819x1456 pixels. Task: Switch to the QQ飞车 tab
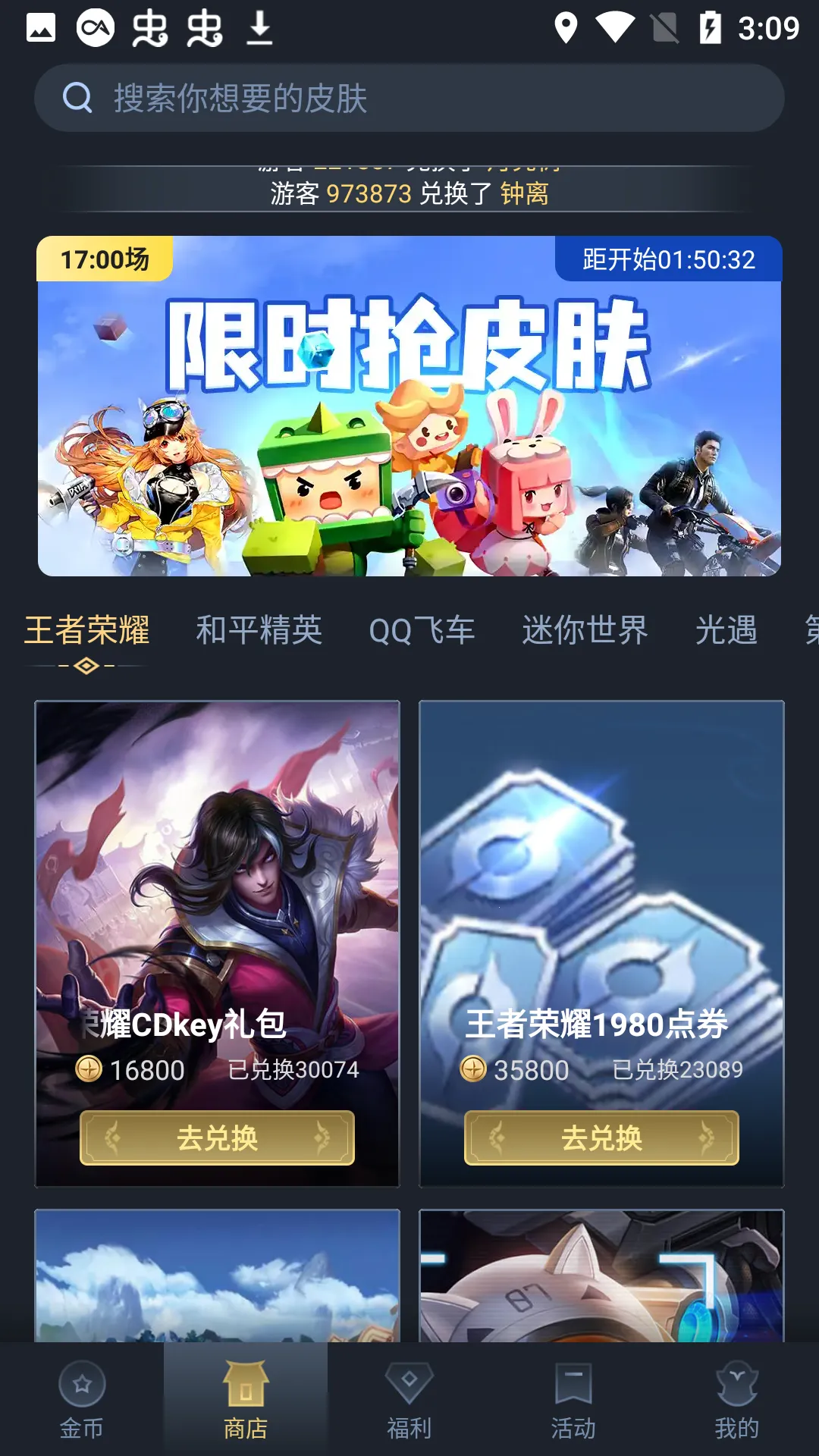[x=422, y=631]
